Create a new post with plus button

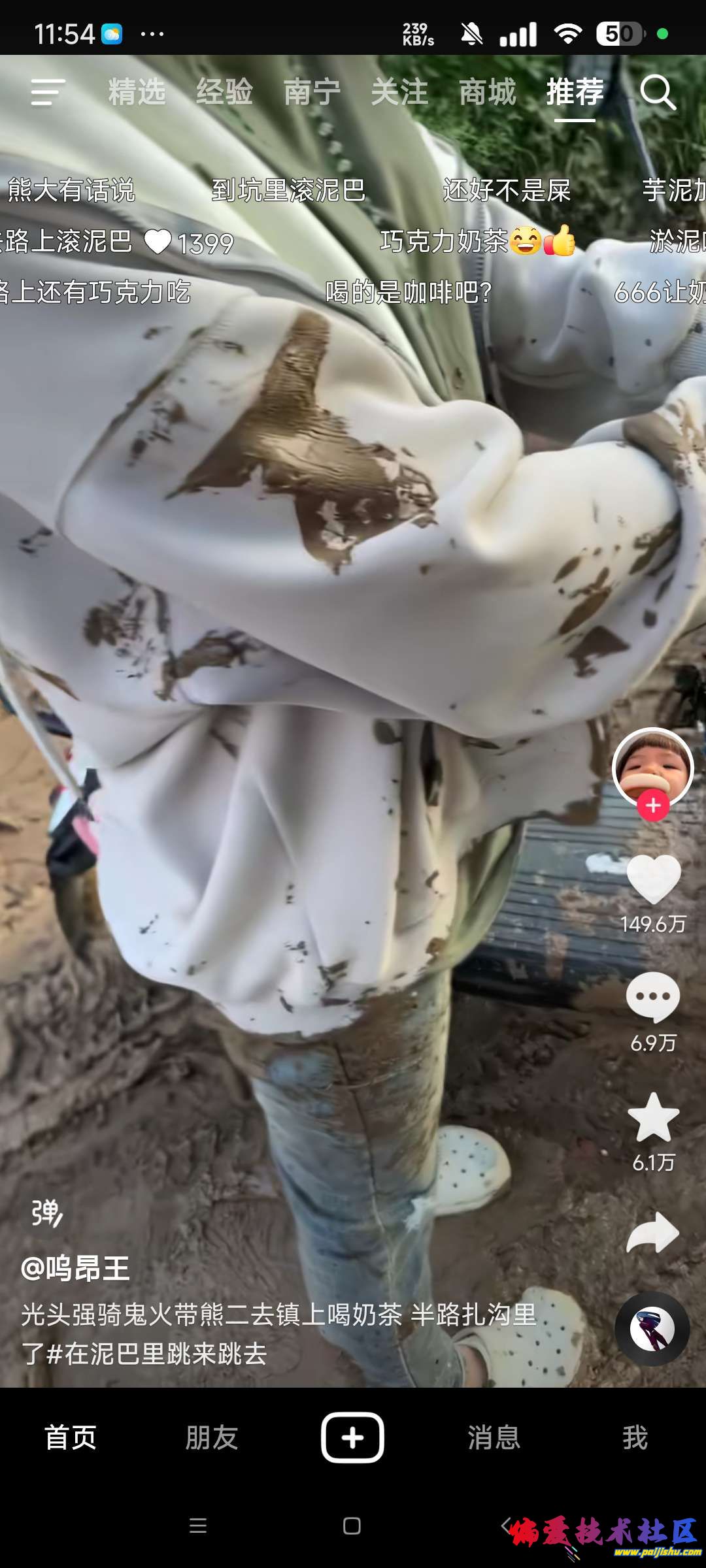352,1437
